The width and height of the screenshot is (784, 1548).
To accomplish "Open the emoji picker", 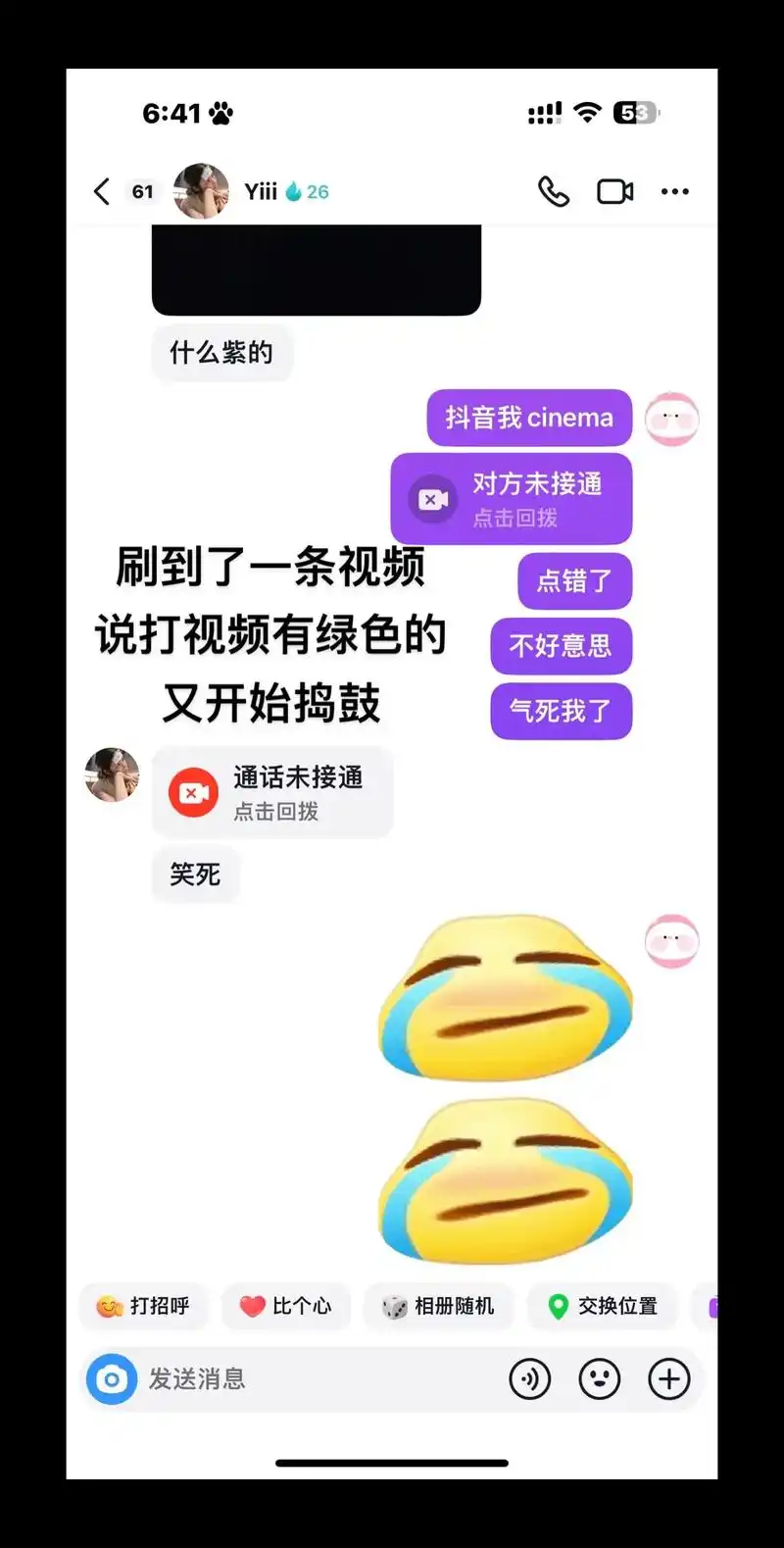I will pyautogui.click(x=600, y=1379).
